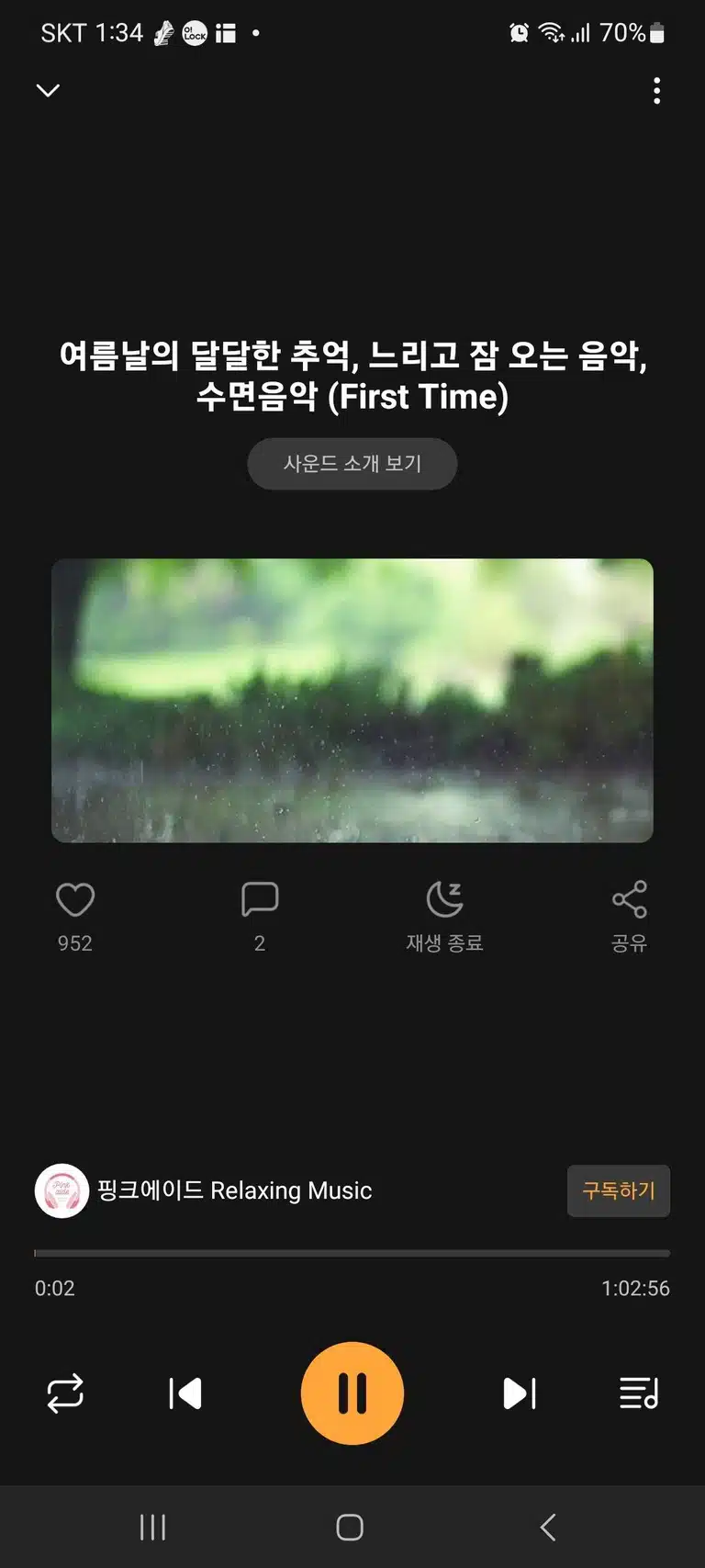The width and height of the screenshot is (705, 1568).
Task: Toggle the repeat mode icon
Action: click(x=65, y=1393)
